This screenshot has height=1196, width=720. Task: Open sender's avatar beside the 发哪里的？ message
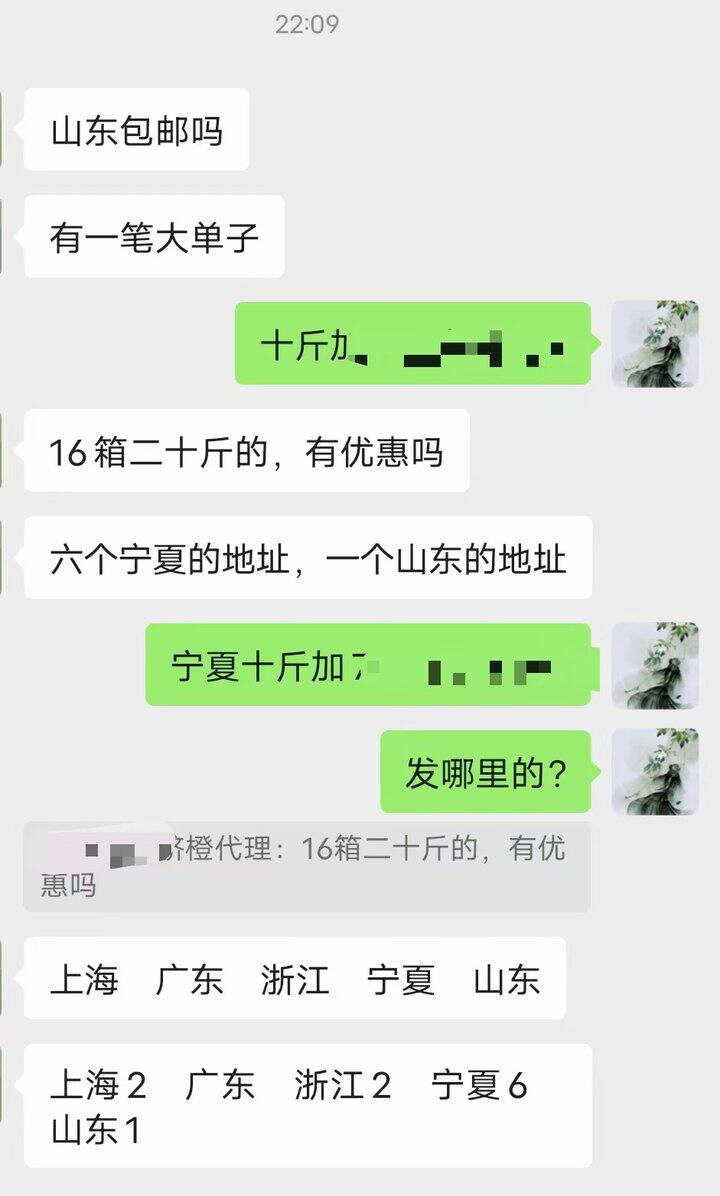pyautogui.click(x=655, y=771)
